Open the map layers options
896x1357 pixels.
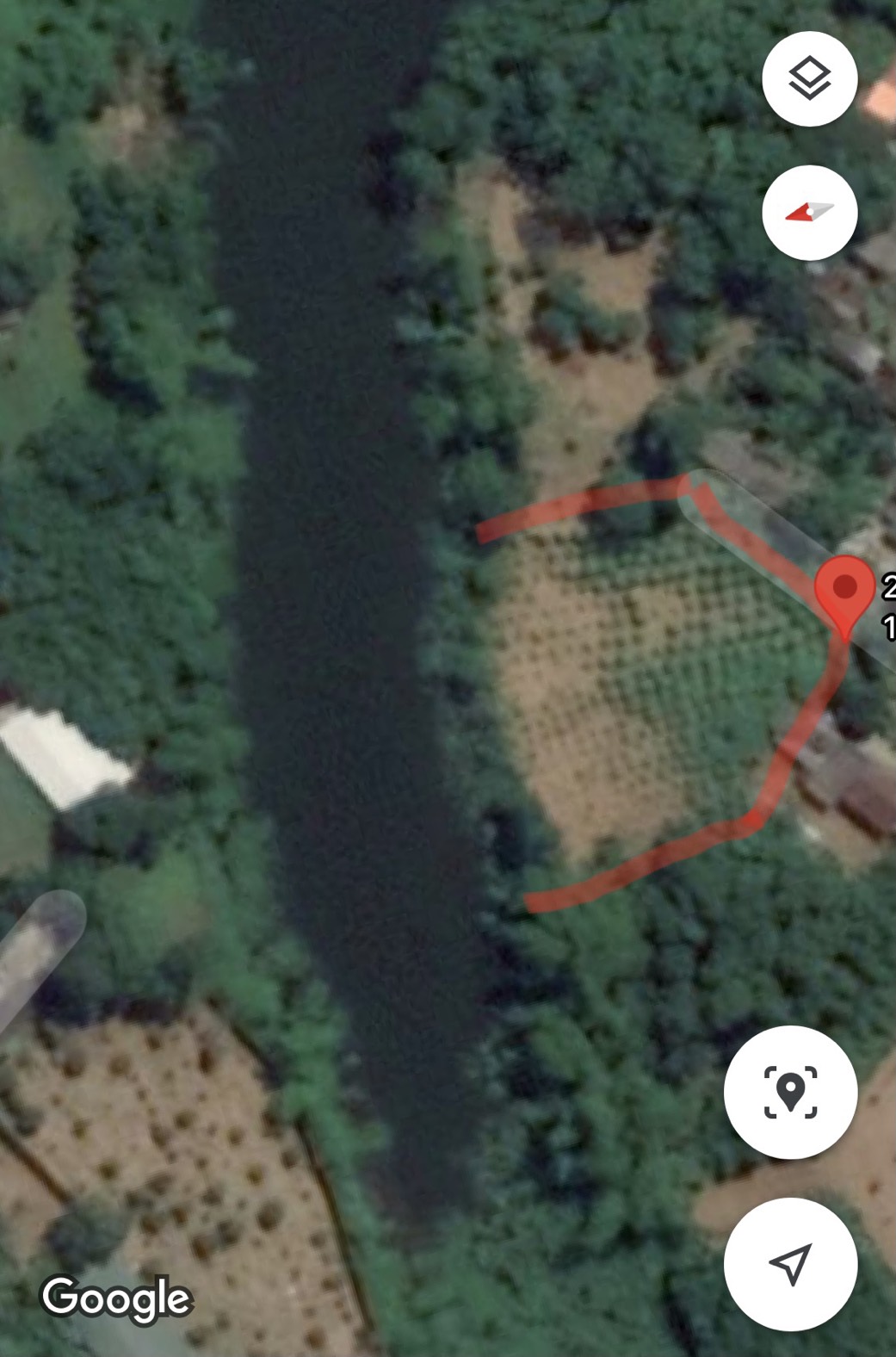coord(809,79)
